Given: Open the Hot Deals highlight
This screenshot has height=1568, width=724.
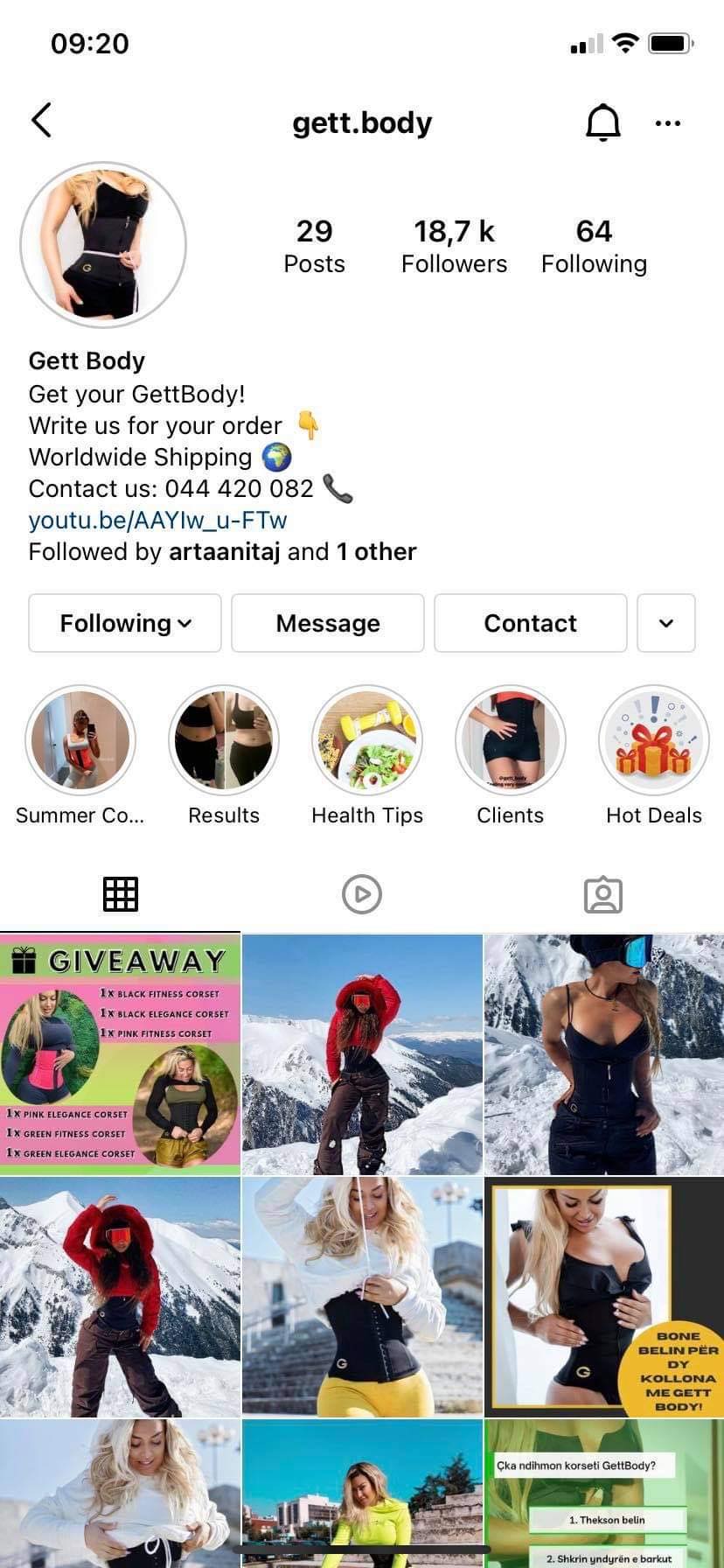Looking at the screenshot, I should tap(654, 740).
